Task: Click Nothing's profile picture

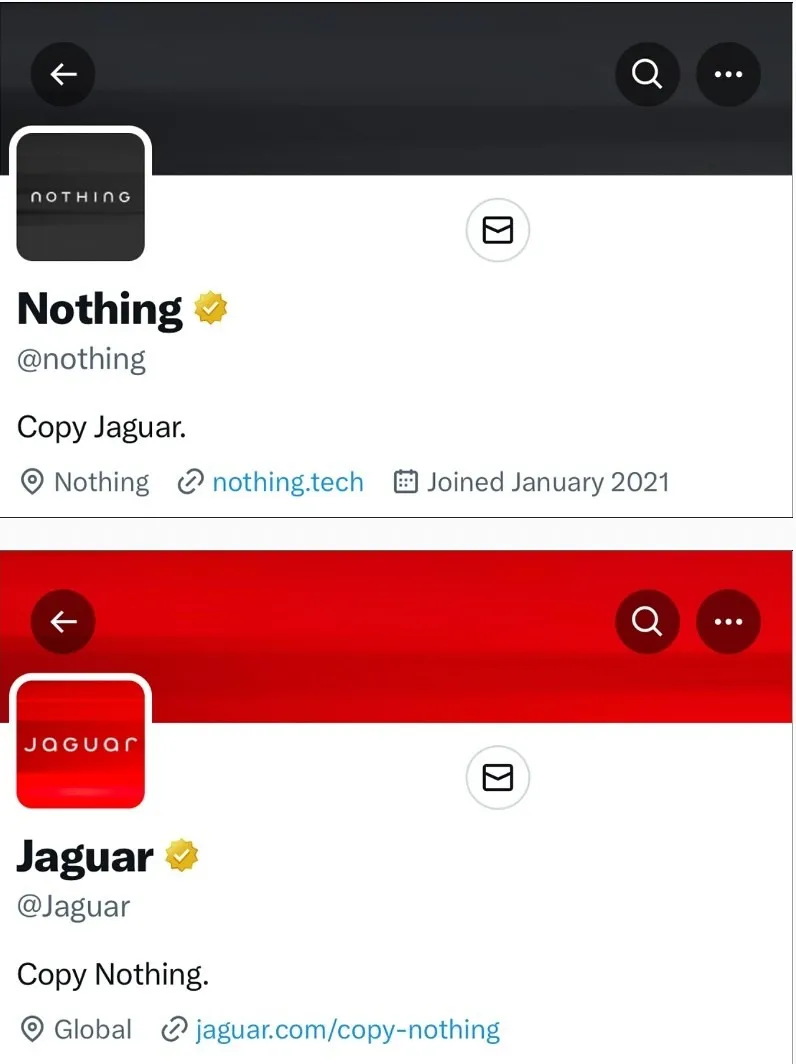Action: tap(80, 196)
